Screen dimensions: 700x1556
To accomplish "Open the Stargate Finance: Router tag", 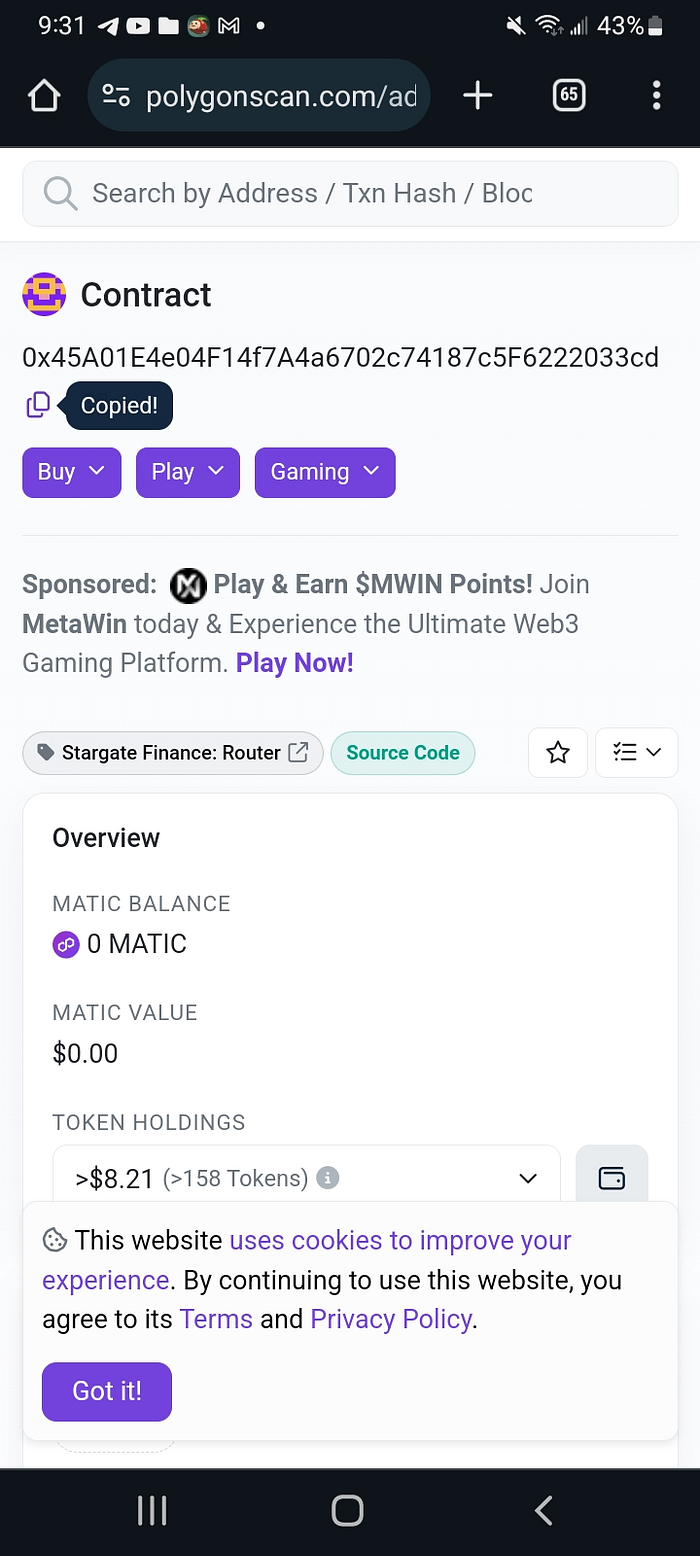I will click(173, 753).
